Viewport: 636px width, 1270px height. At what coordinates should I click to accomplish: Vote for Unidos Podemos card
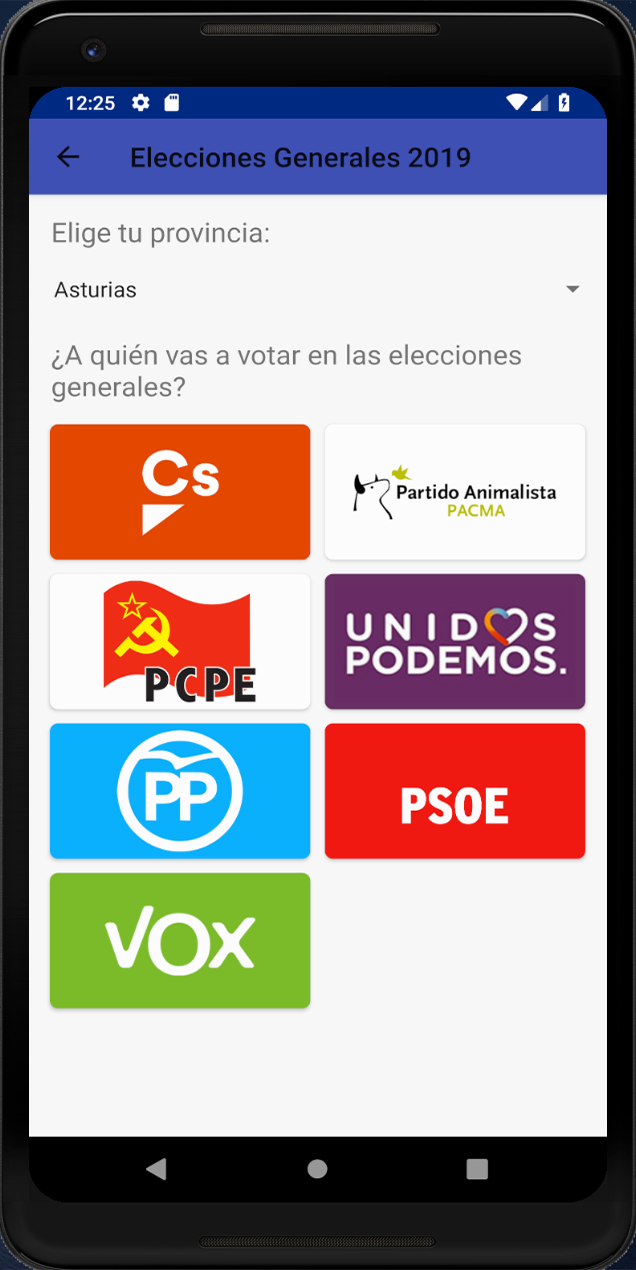(x=455, y=641)
